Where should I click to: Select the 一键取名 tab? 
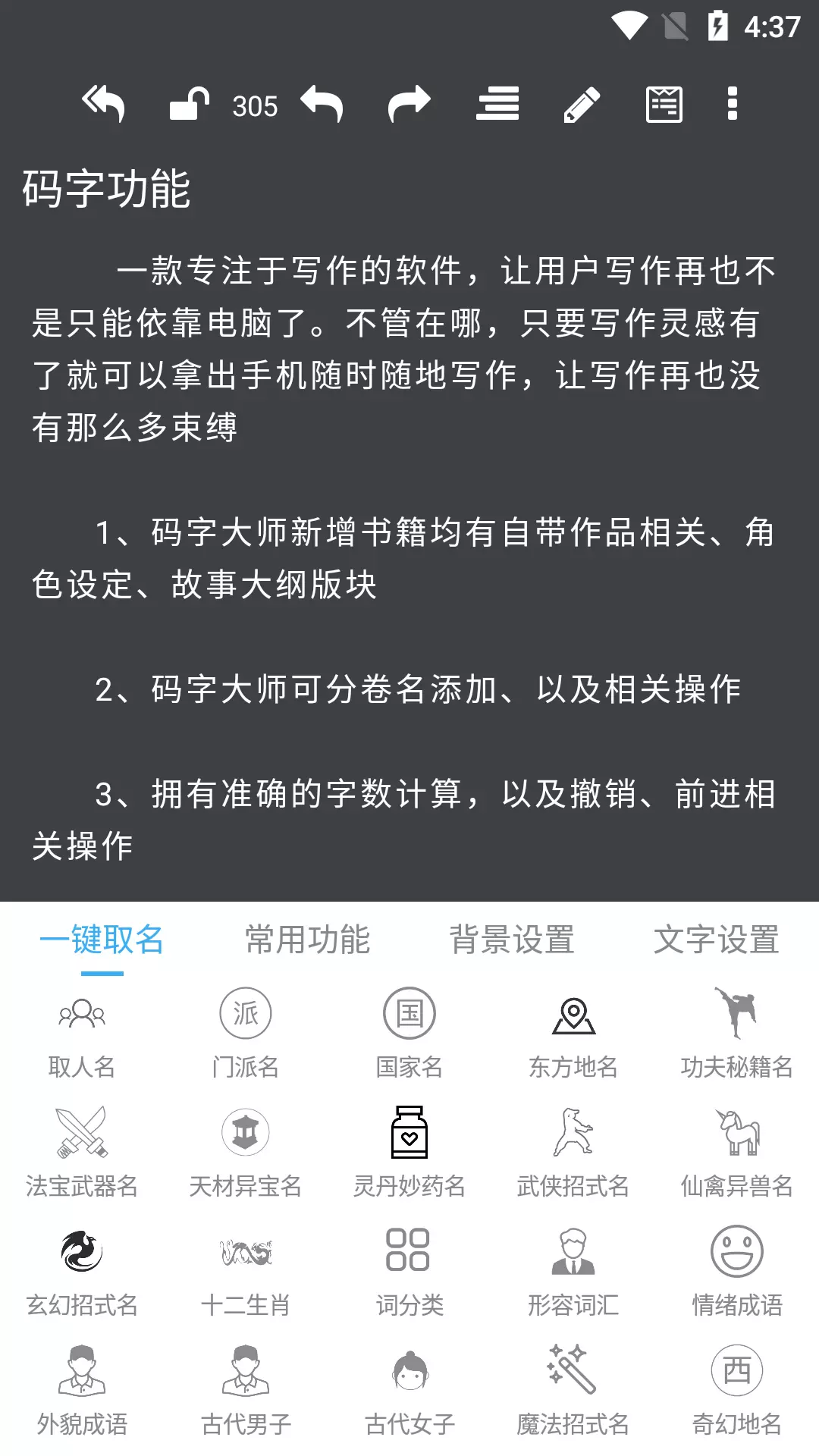coord(102,940)
